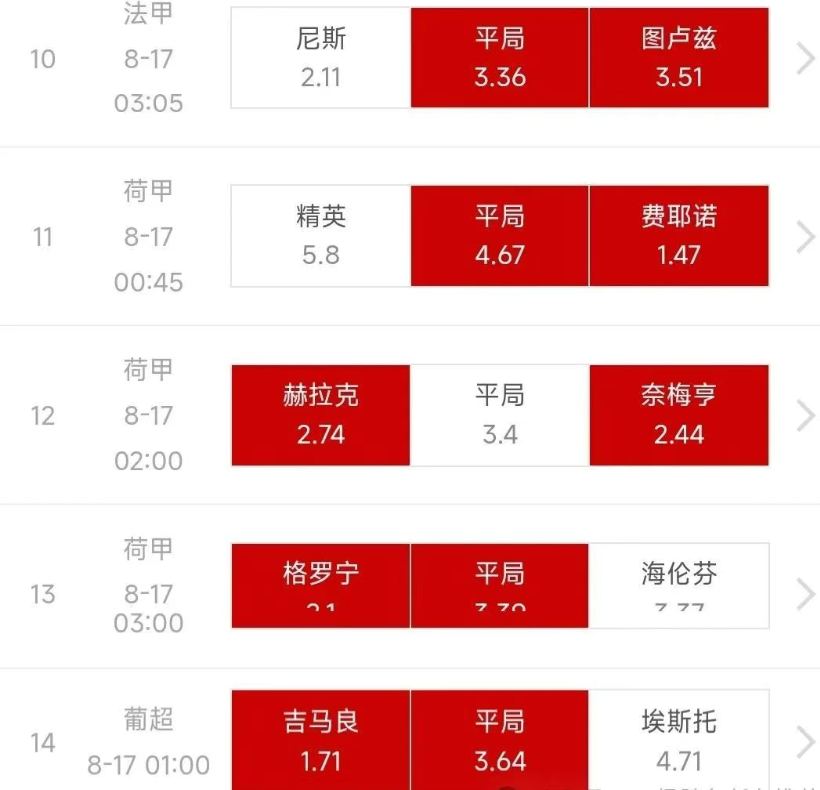Open details chevron for match 12
This screenshot has height=790, width=820.
(x=805, y=415)
